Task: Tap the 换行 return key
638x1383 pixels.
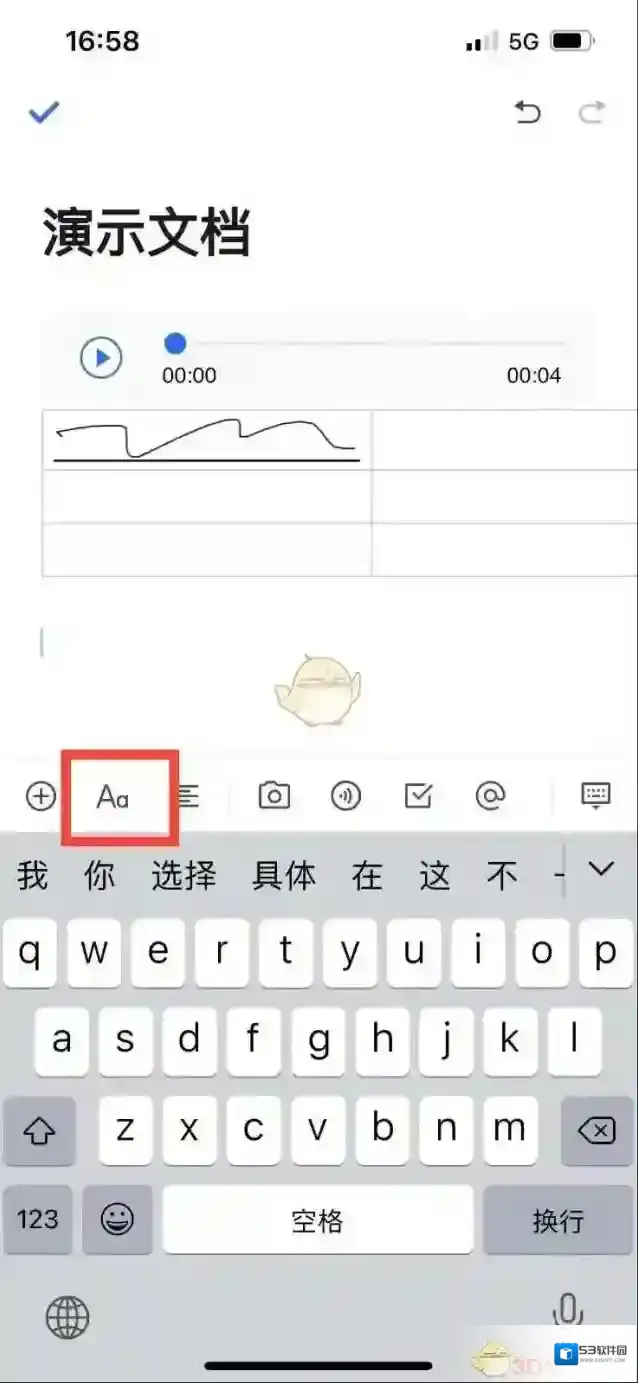Action: 558,1220
